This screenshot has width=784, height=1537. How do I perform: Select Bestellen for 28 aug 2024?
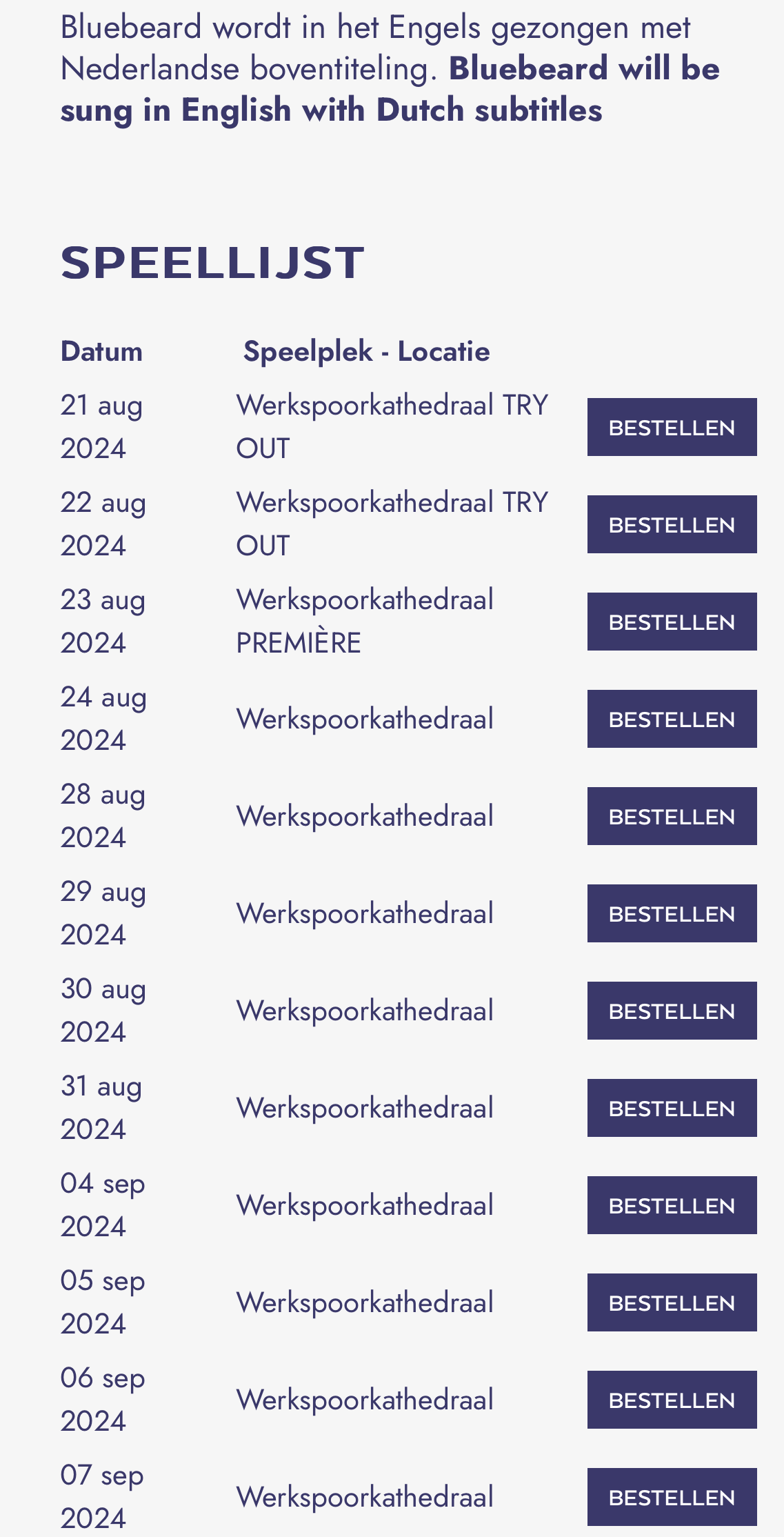[672, 816]
